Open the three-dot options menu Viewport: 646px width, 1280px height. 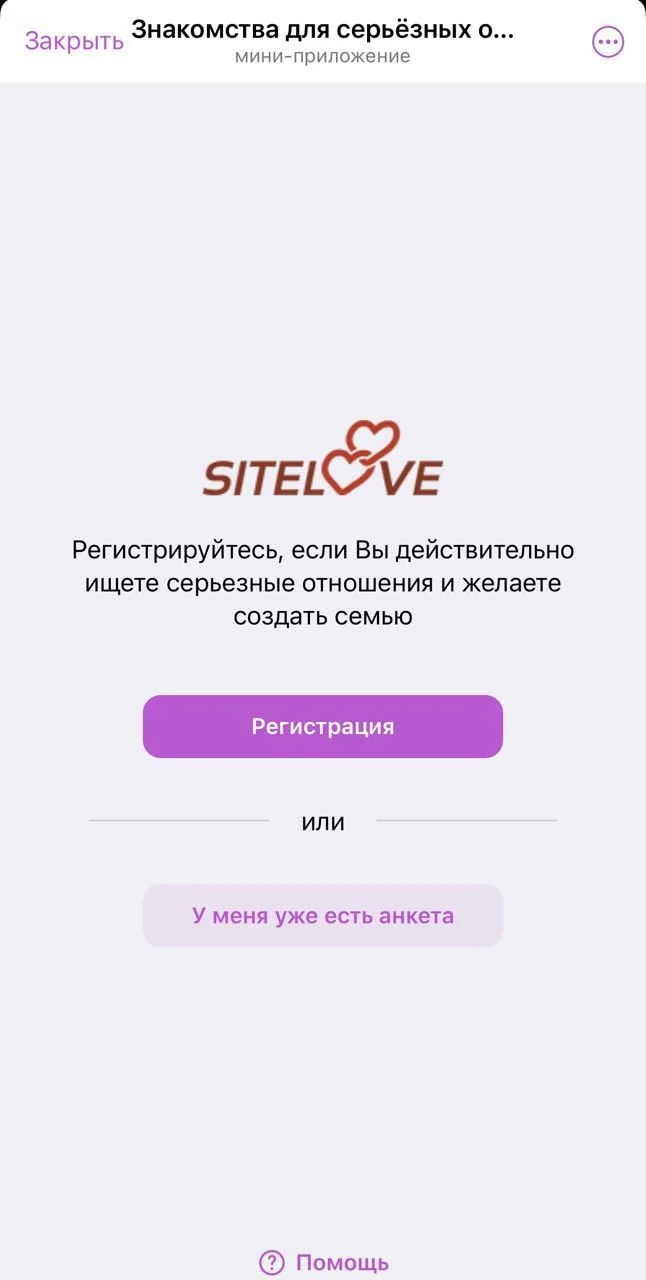608,42
